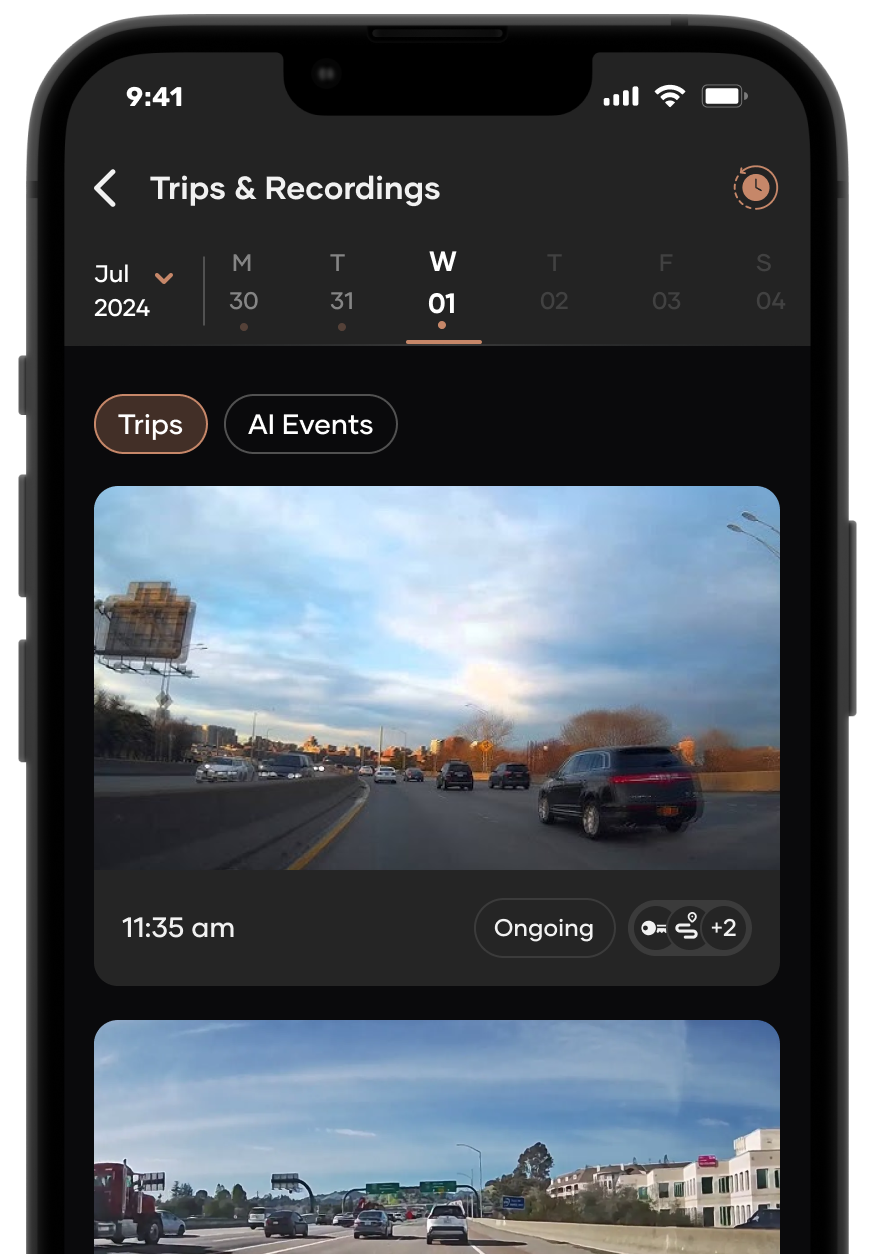878x1254 pixels.
Task: Tap the +2 event icons badge
Action: 722,928
